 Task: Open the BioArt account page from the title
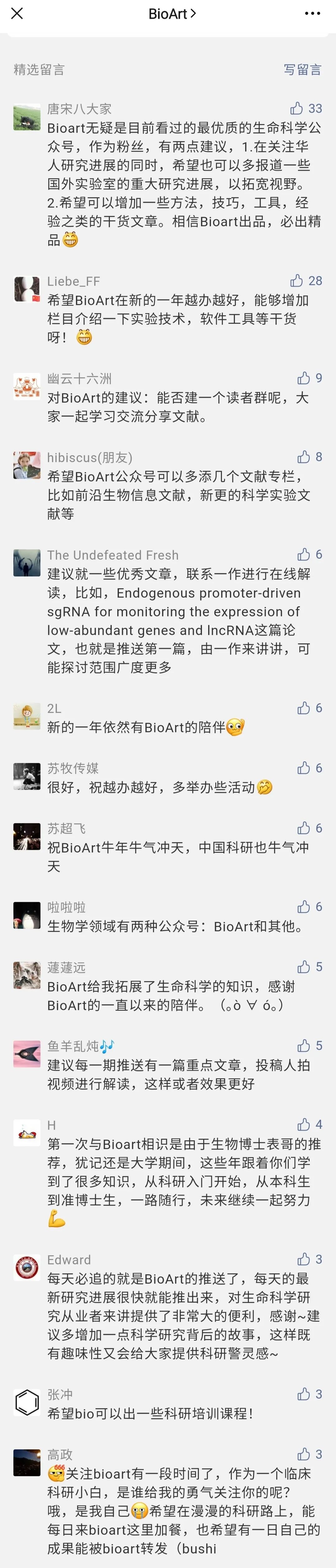(172, 13)
